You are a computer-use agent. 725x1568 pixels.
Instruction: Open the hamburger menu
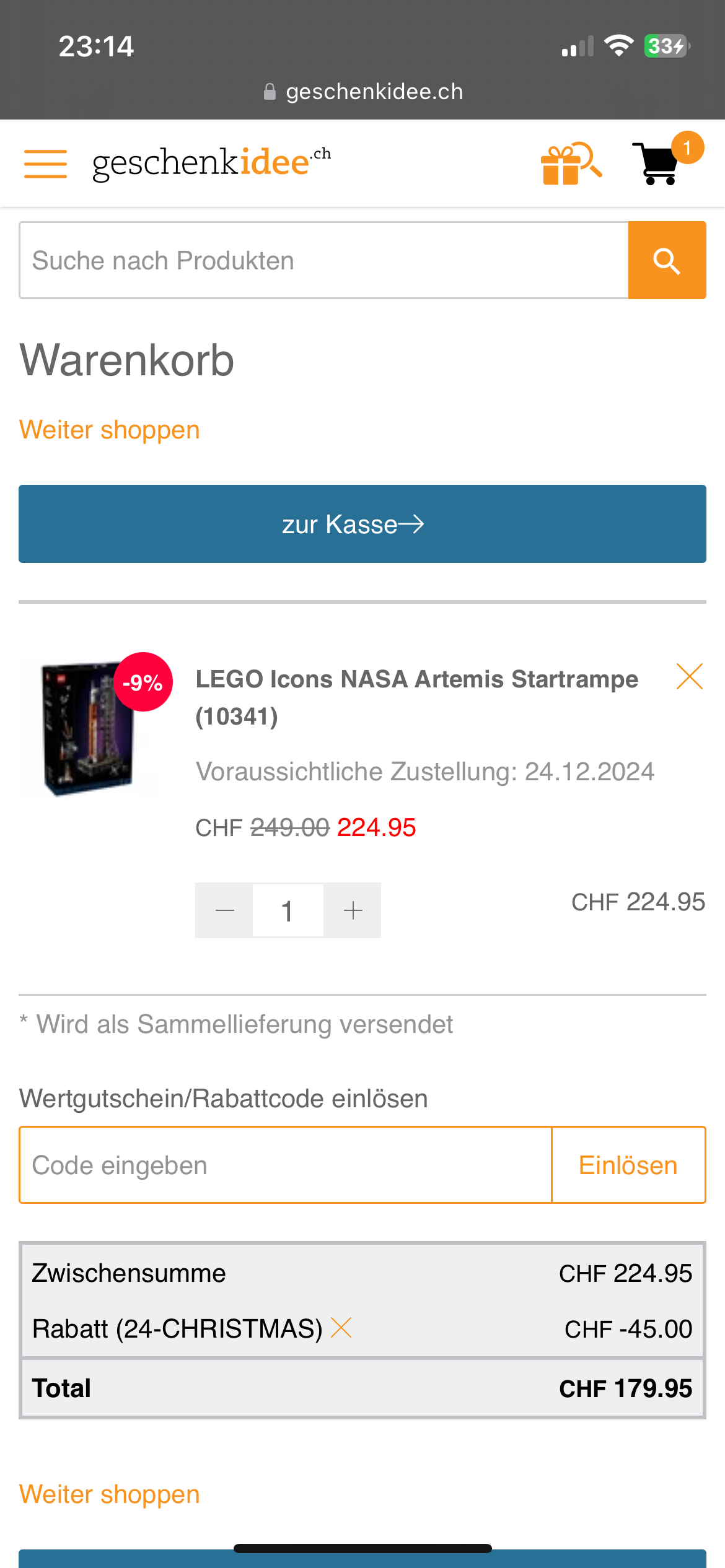[45, 163]
